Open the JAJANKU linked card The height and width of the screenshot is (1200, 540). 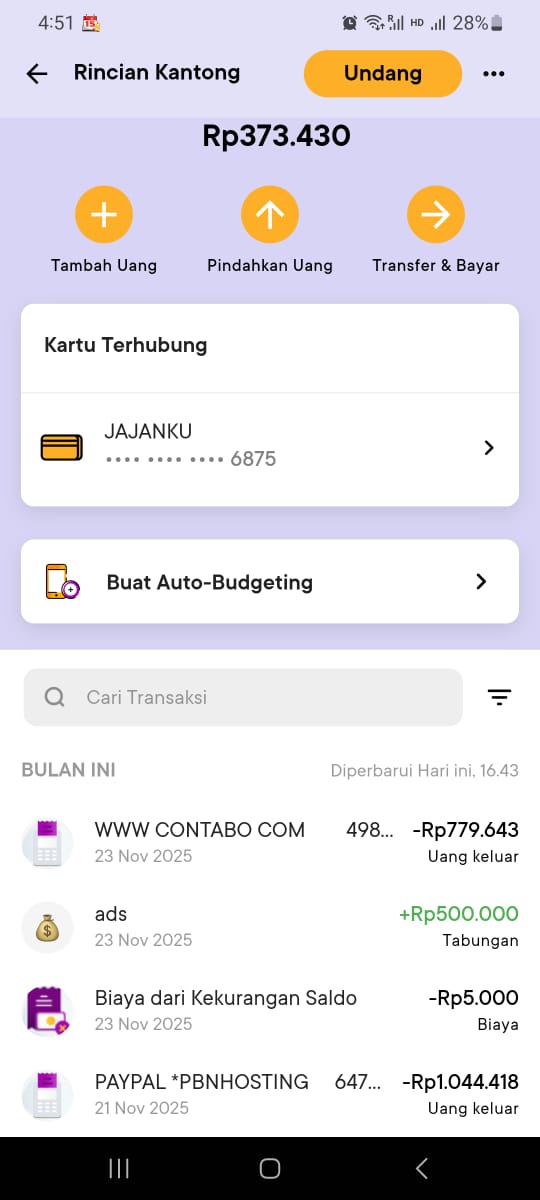tap(270, 448)
